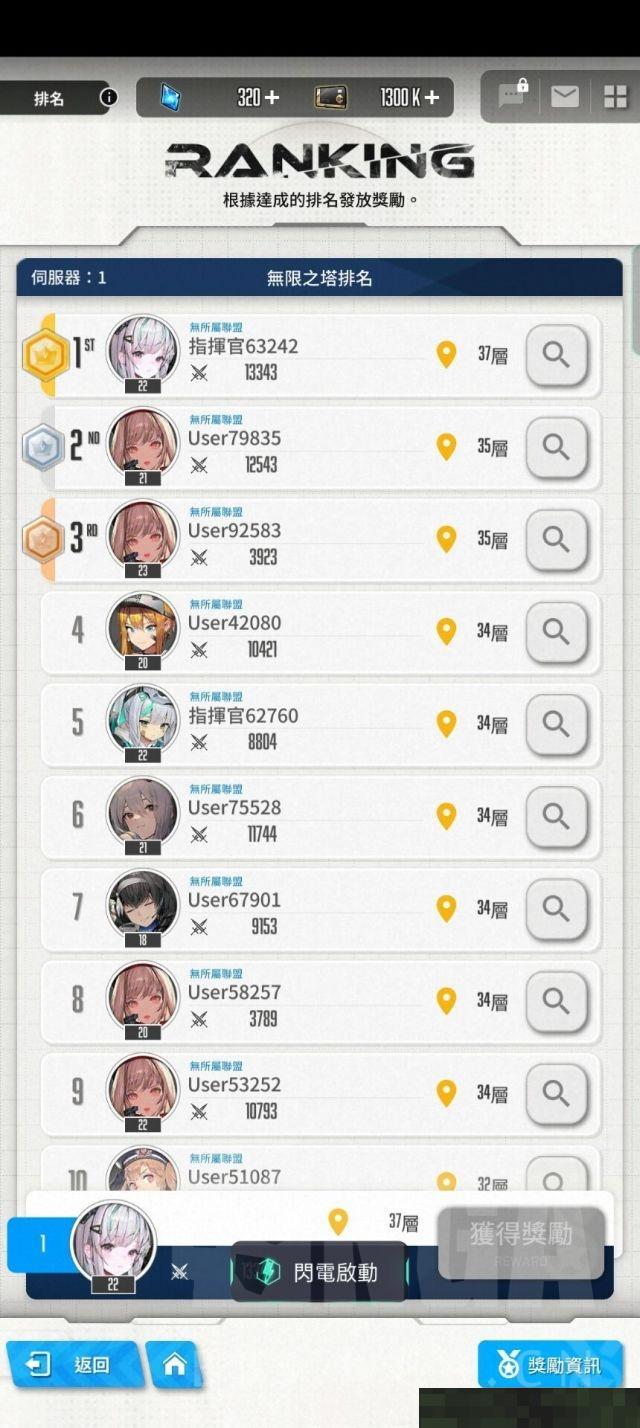
Task: Return to the home lobby
Action: (174, 1364)
